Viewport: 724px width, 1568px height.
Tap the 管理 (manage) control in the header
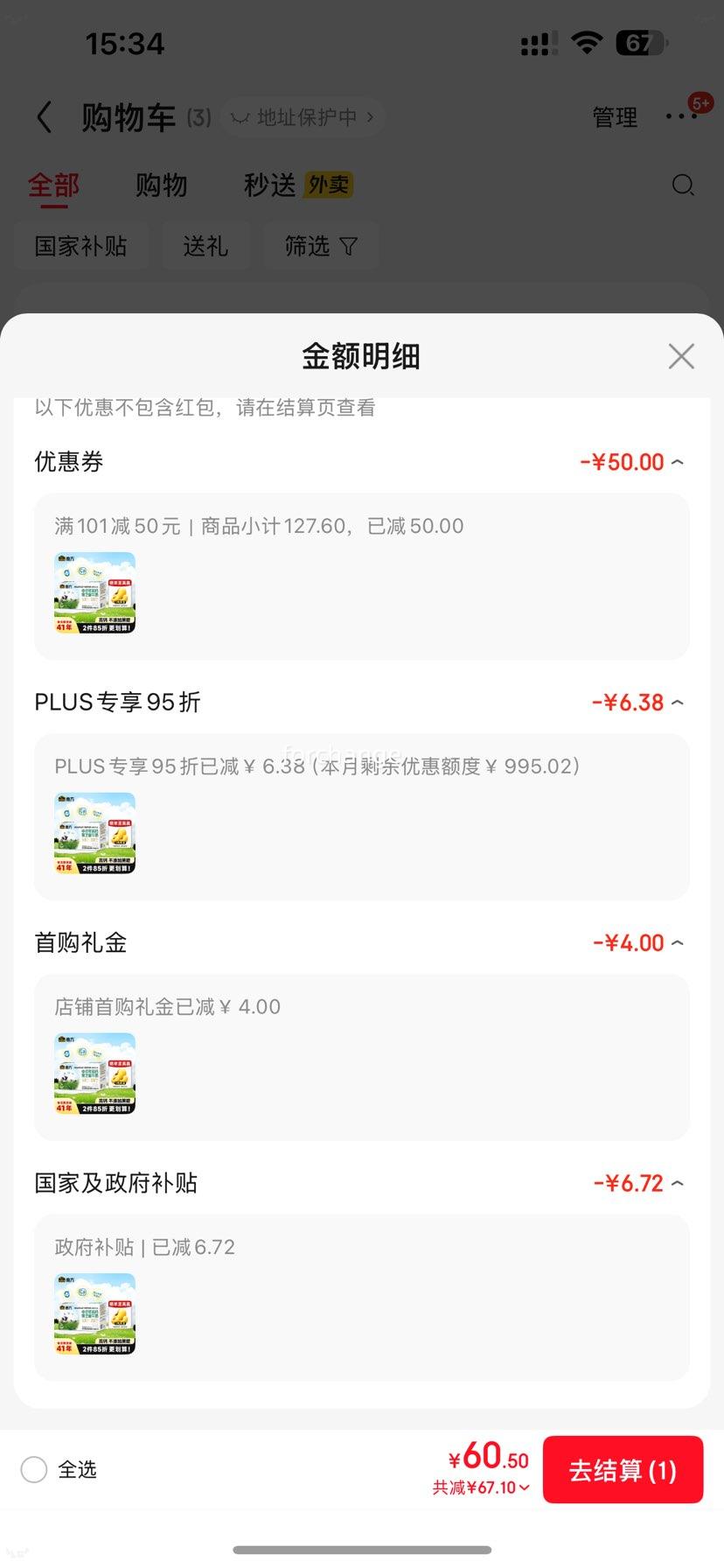click(615, 117)
